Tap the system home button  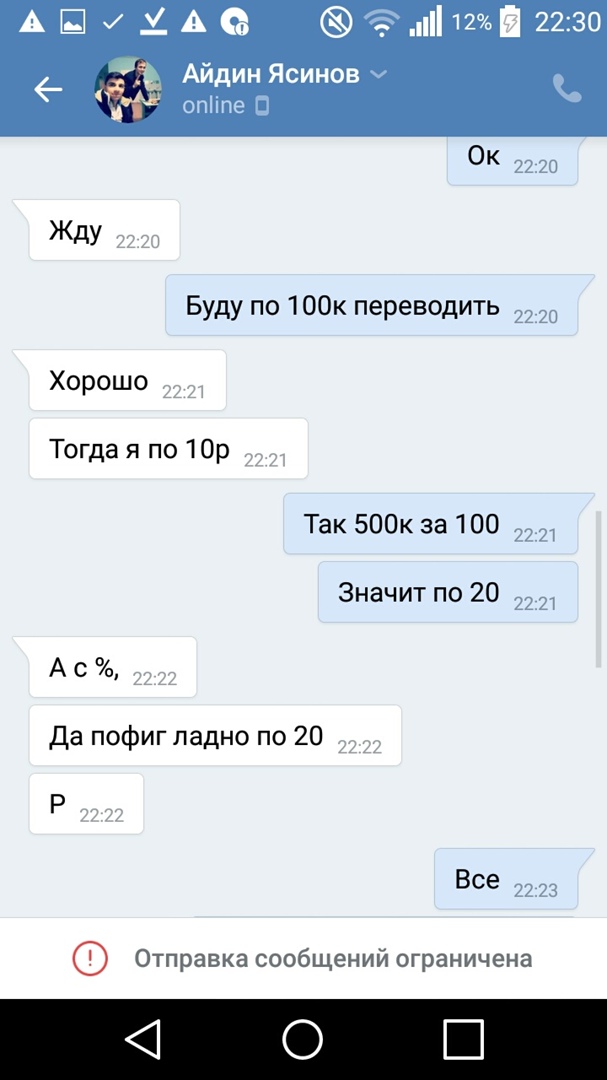303,1039
